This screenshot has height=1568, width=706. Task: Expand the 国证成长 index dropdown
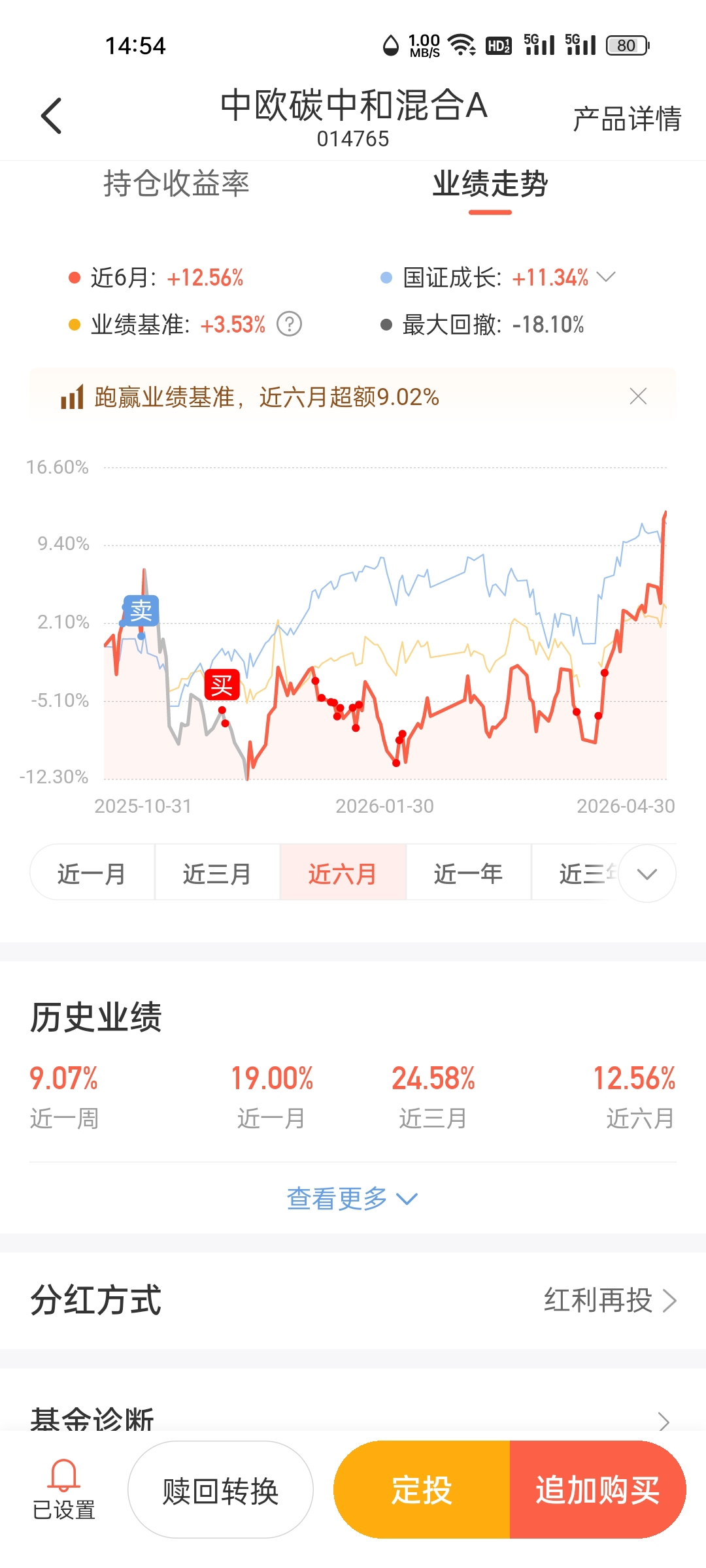click(607, 277)
